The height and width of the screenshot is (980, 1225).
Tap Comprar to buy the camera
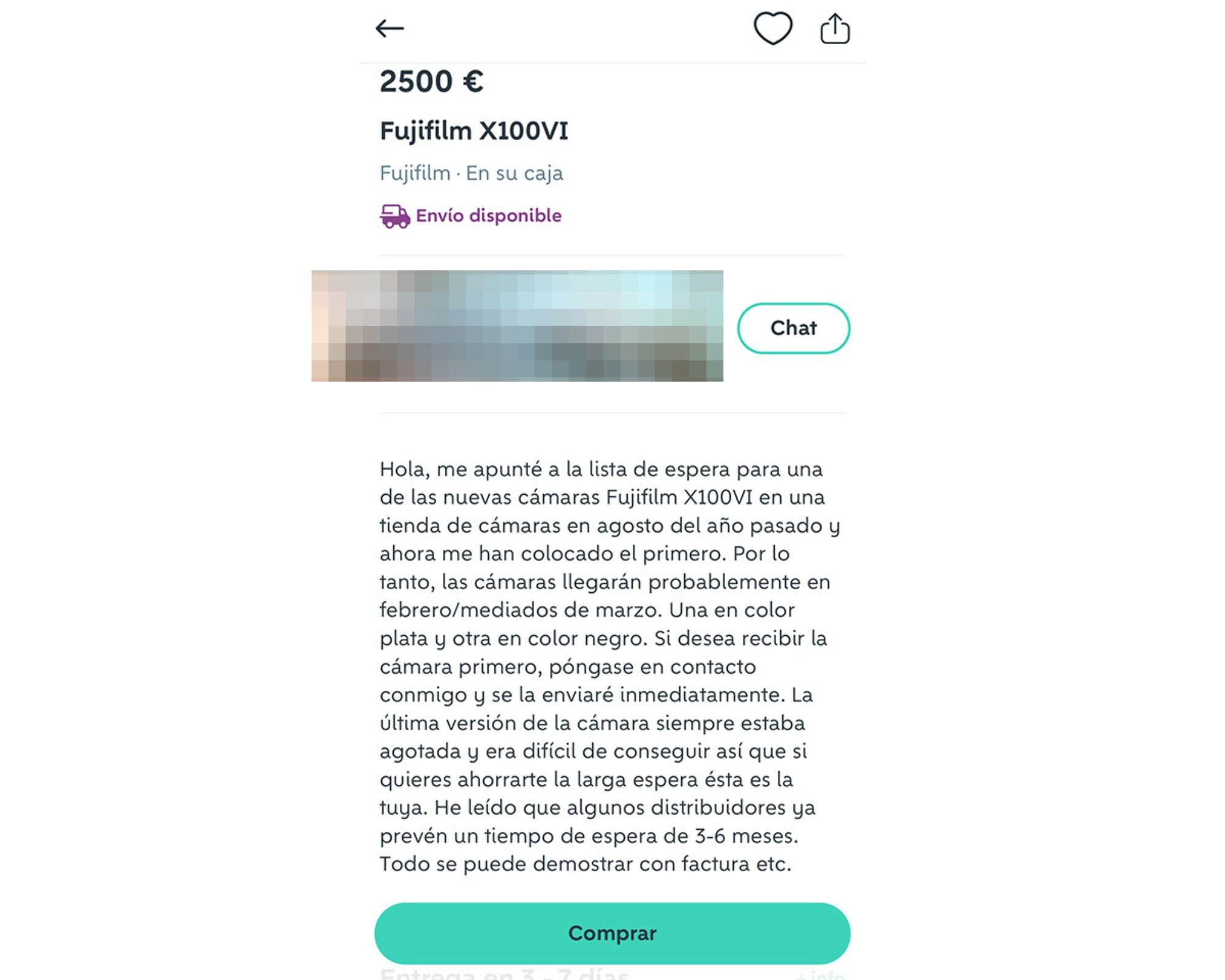tap(612, 933)
